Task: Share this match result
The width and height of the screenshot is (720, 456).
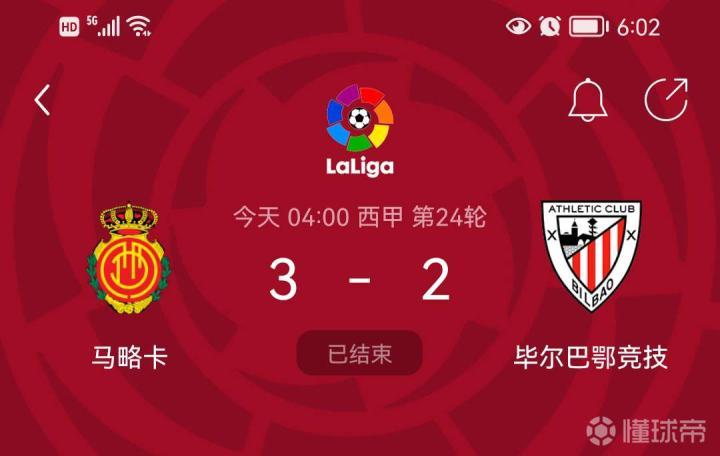Action: click(666, 99)
